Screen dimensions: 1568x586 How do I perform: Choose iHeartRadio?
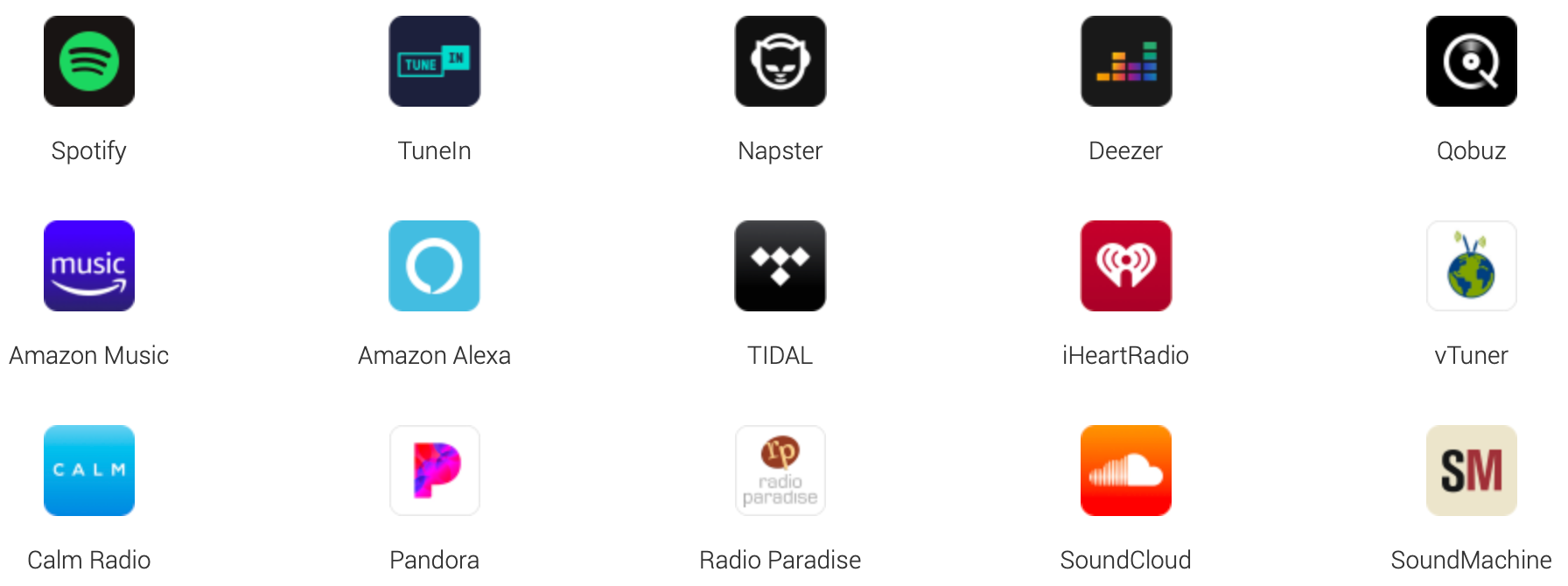[x=1126, y=266]
